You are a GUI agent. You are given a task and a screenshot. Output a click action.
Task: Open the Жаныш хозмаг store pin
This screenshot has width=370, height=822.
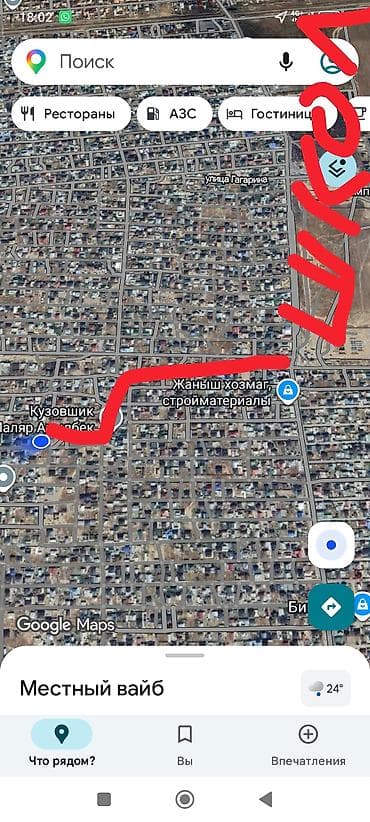point(287,390)
